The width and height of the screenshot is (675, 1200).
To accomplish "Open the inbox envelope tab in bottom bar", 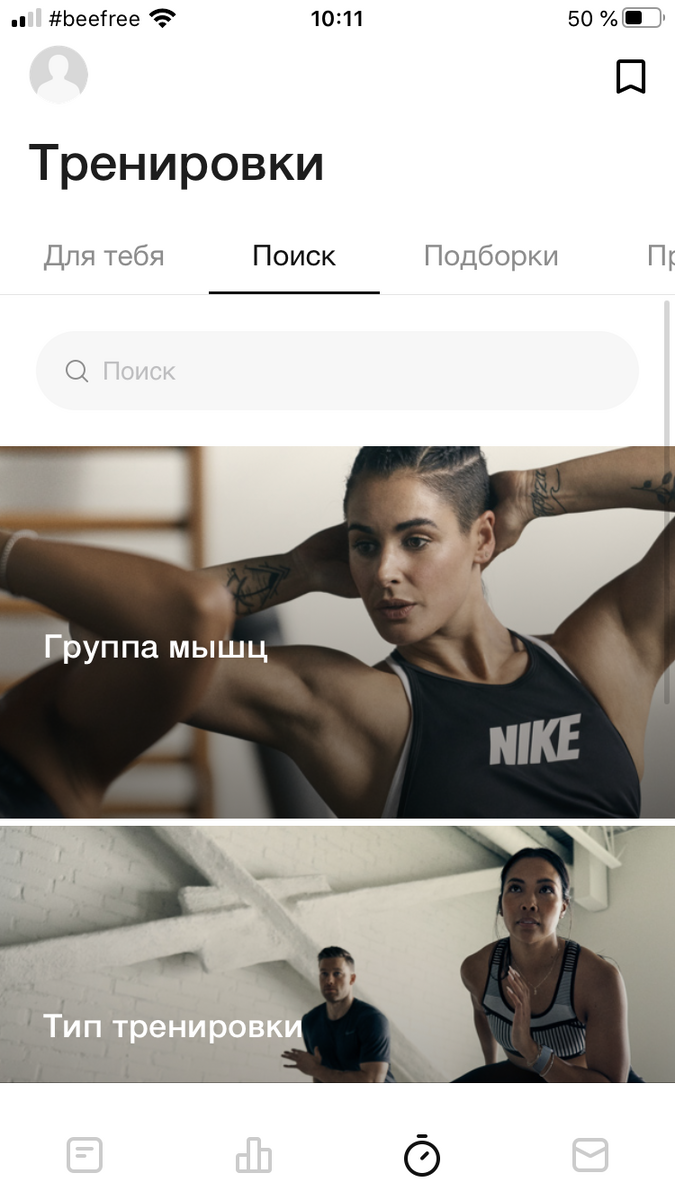I will tap(590, 1155).
